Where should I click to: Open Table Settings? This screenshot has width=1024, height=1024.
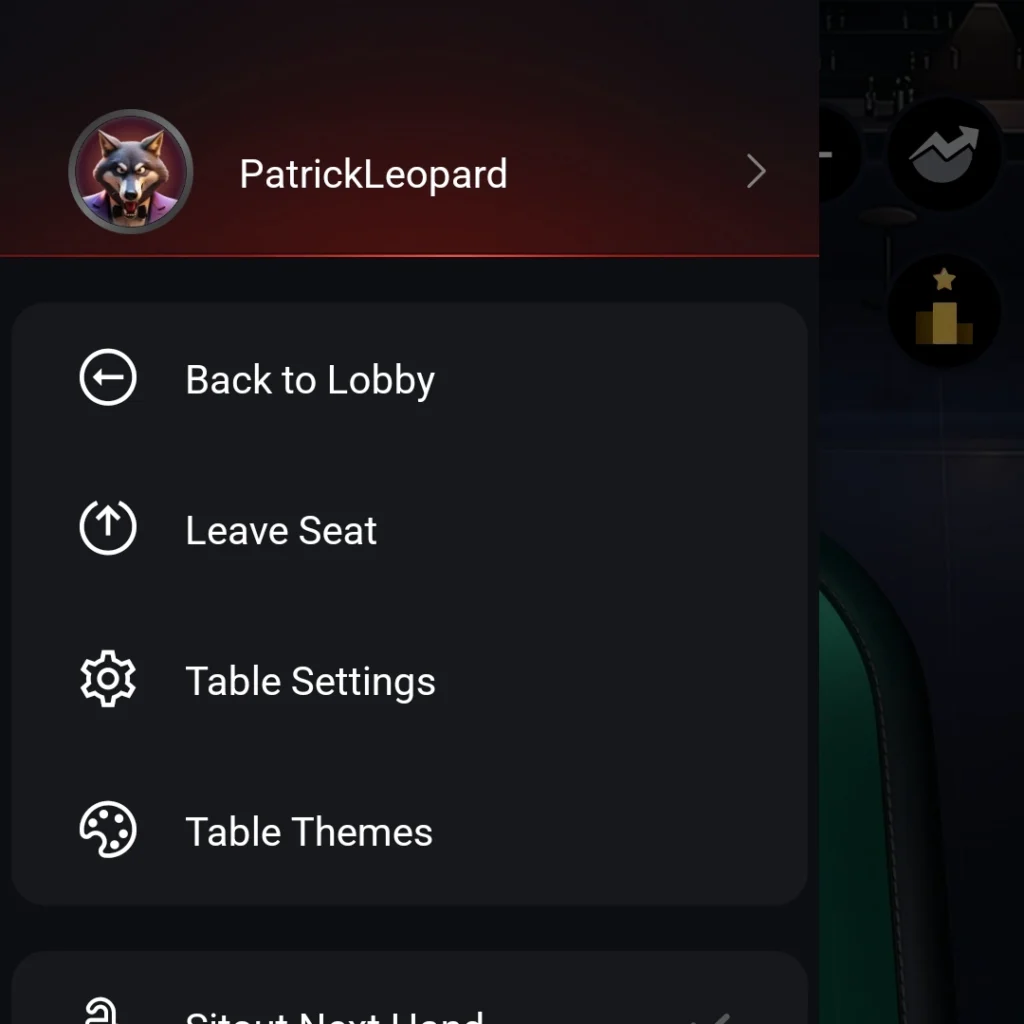pyautogui.click(x=310, y=682)
